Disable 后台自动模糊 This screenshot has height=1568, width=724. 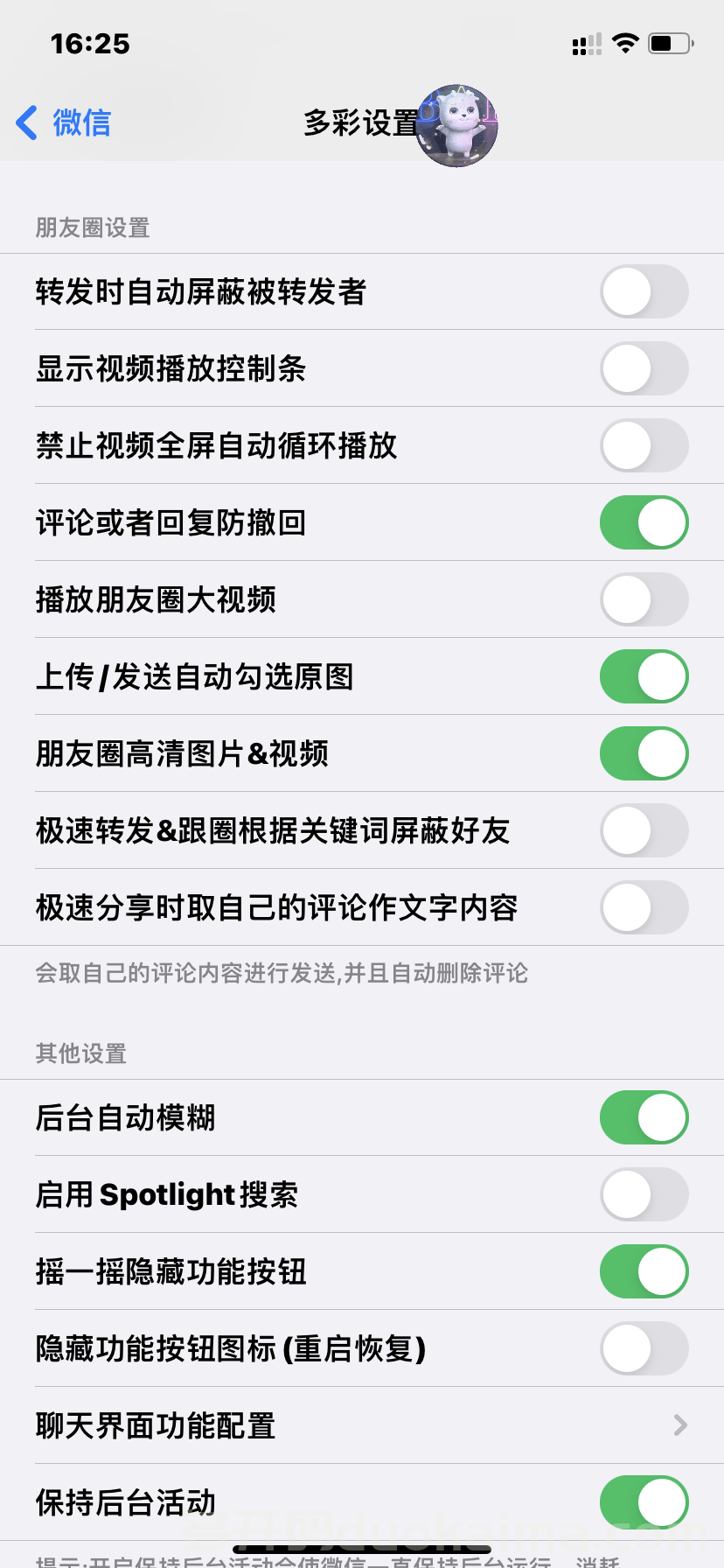(x=644, y=1117)
